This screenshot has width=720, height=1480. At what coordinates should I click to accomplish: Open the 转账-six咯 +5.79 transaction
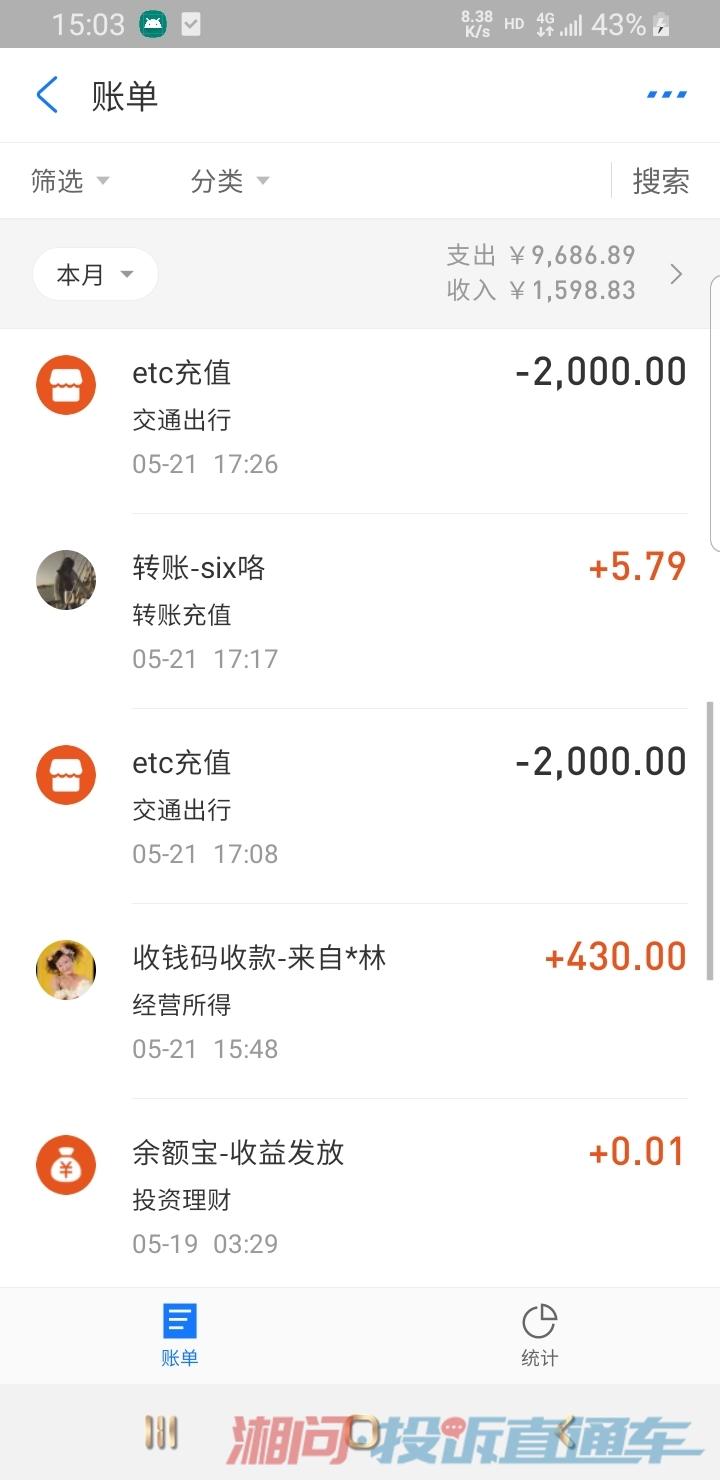click(360, 612)
